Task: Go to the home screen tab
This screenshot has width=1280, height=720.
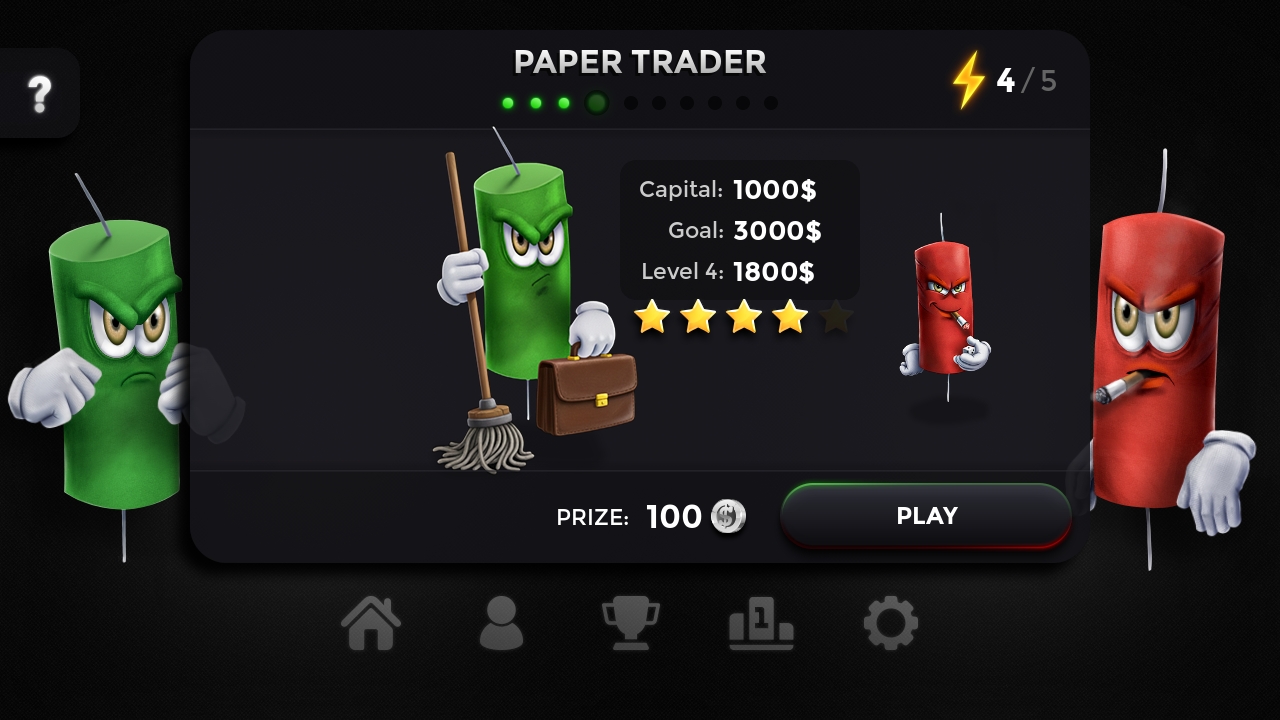Action: 371,624
